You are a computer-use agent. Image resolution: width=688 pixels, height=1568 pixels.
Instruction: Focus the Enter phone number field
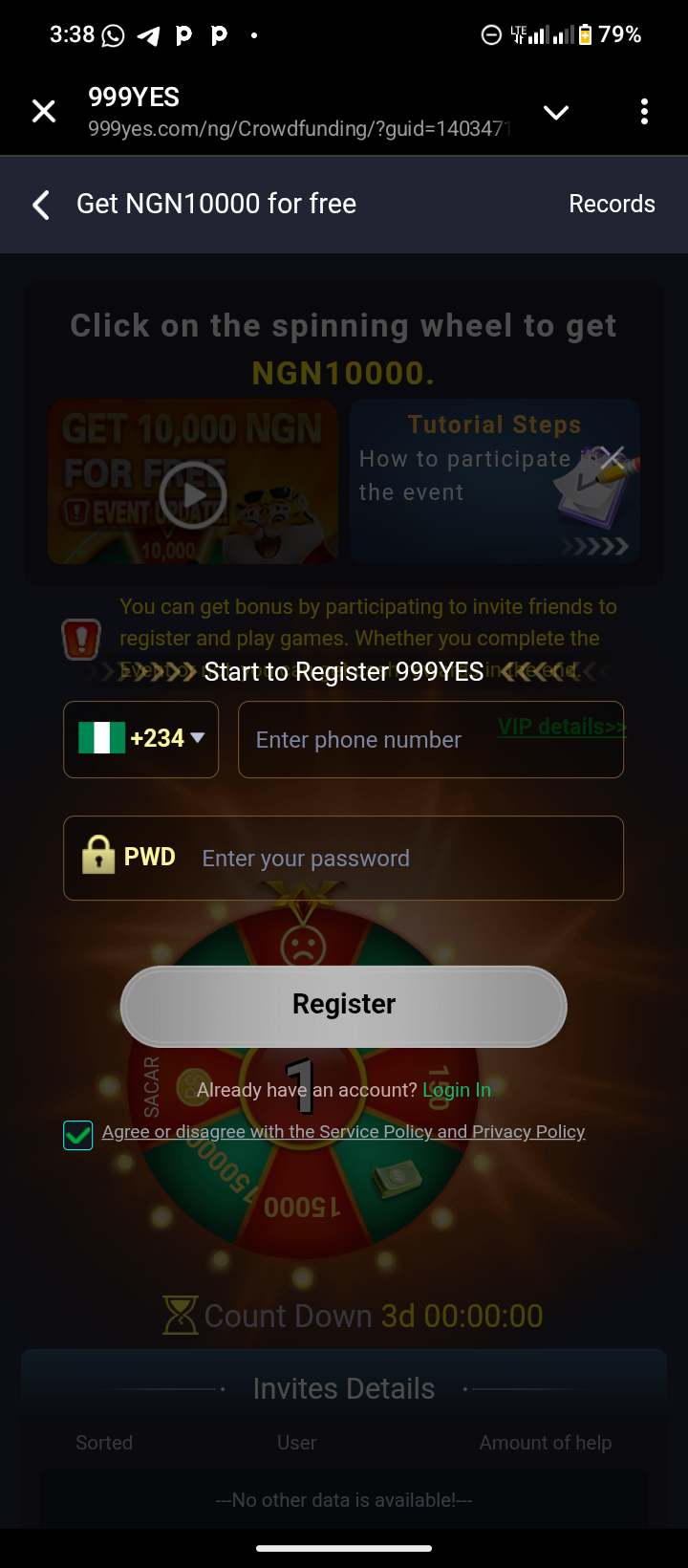click(x=430, y=739)
